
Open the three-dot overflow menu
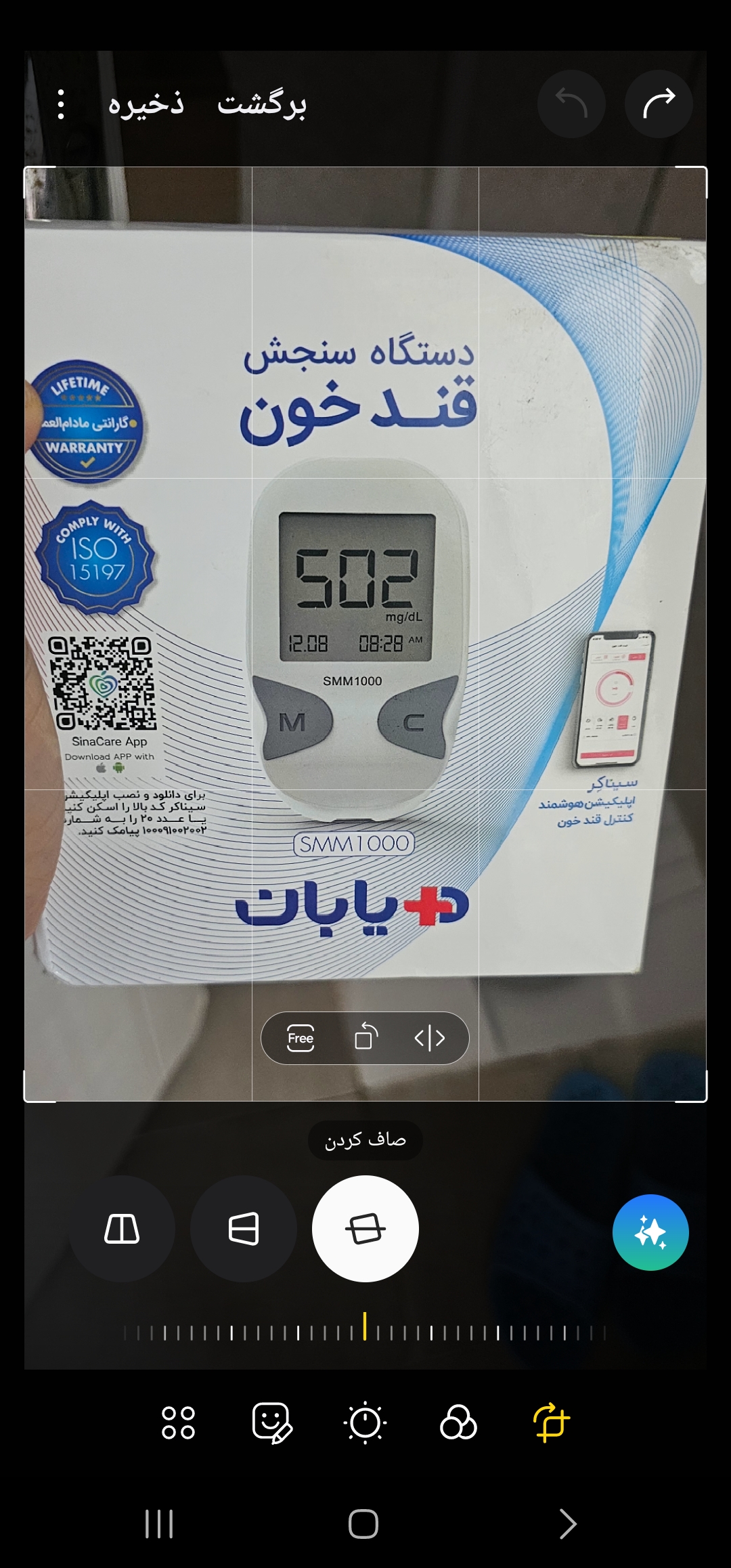pos(61,104)
